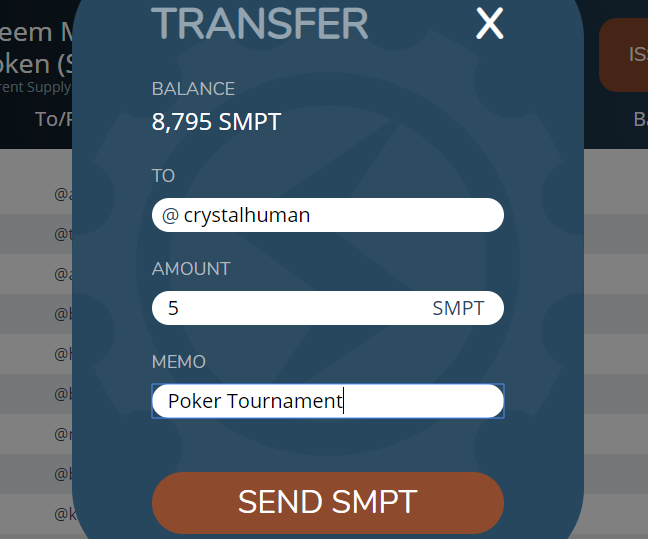Edit the recipient username field
Screen dimensions: 648x539
[x=330, y=215]
